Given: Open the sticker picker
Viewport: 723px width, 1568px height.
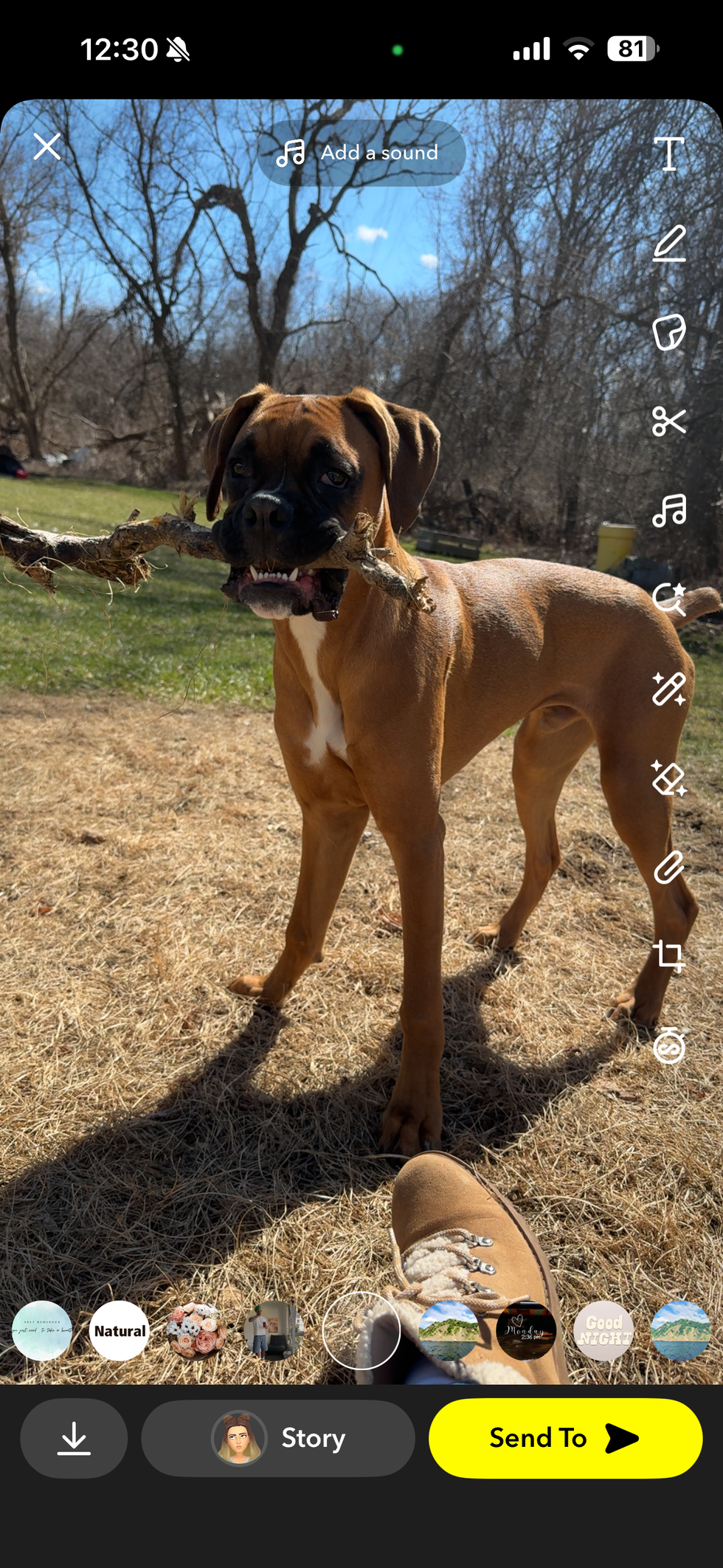Looking at the screenshot, I should point(668,332).
